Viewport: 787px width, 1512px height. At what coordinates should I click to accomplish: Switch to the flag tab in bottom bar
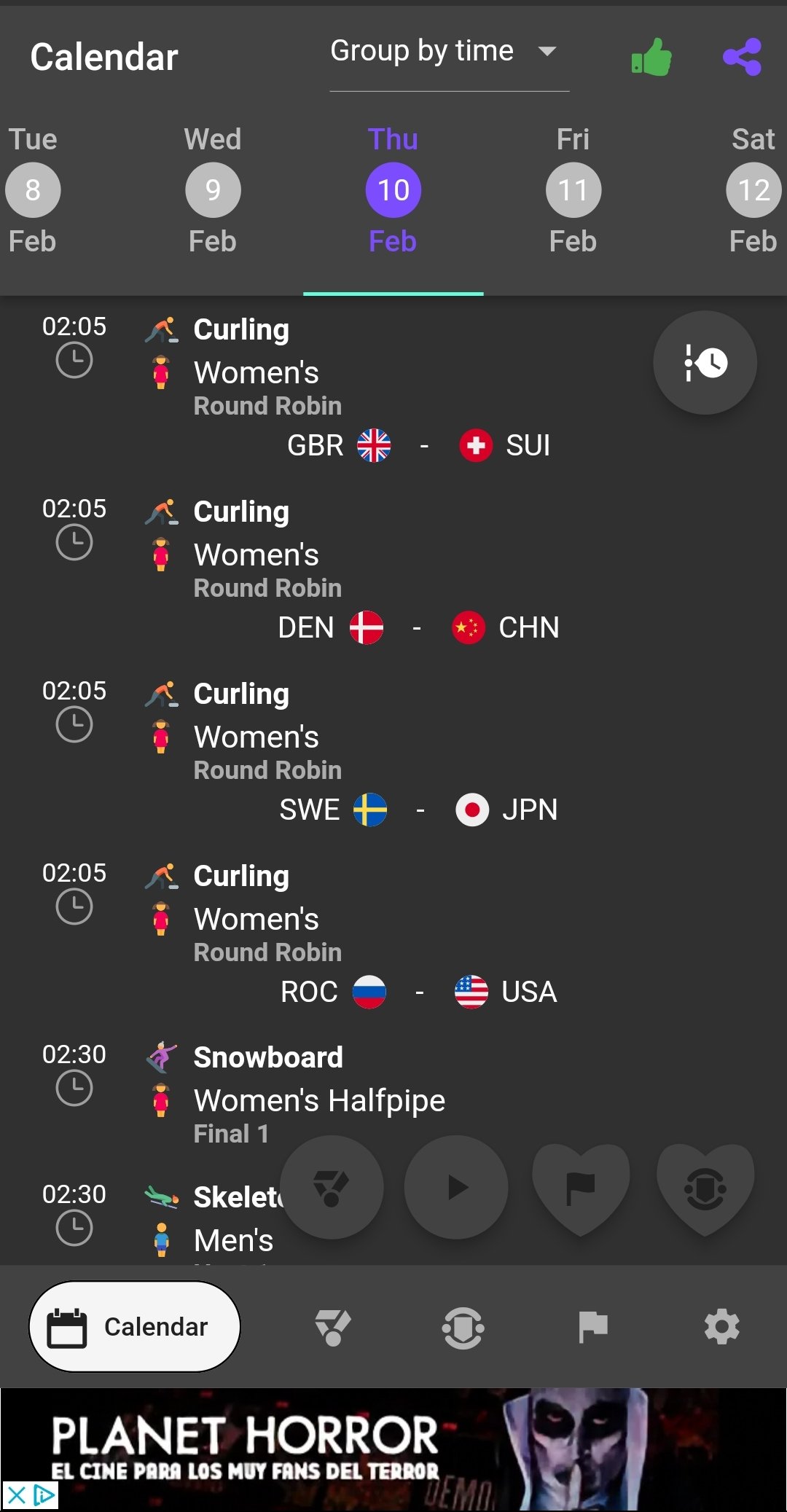(x=592, y=1327)
